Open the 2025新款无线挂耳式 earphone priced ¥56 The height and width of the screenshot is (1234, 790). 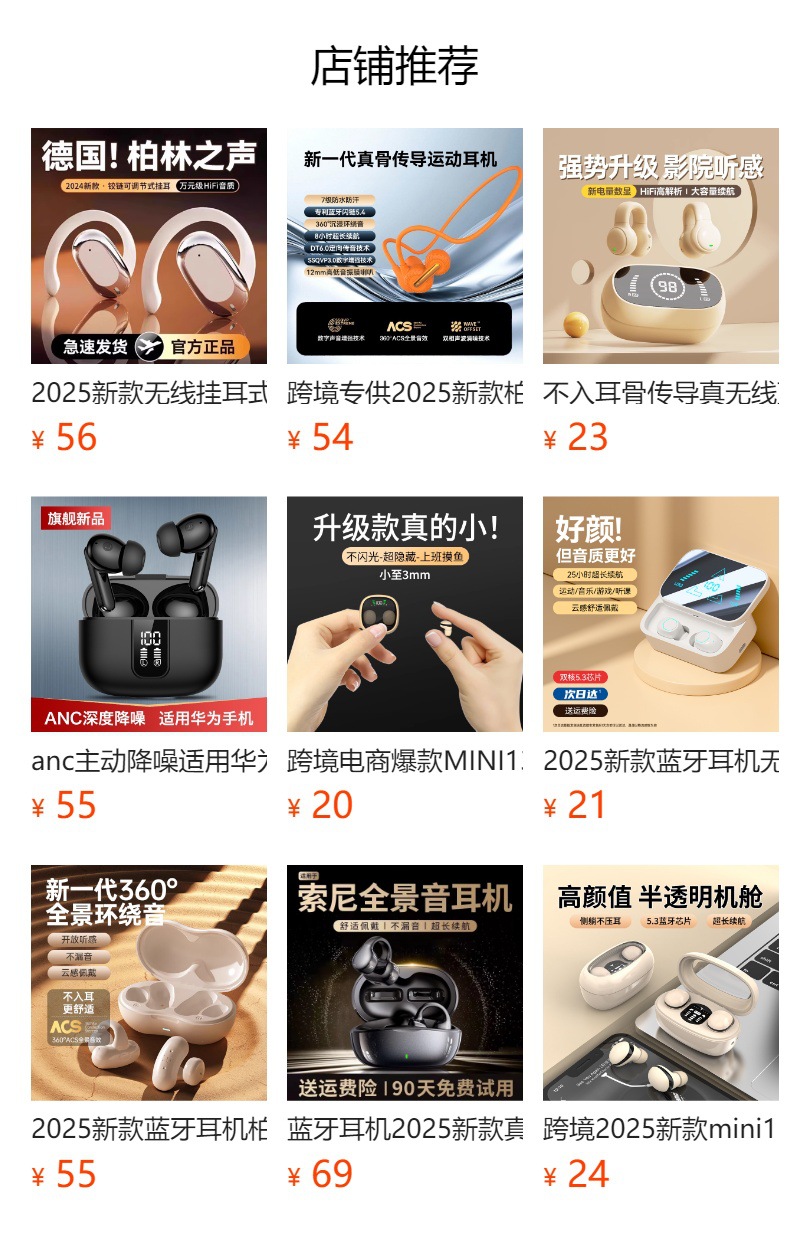point(149,246)
